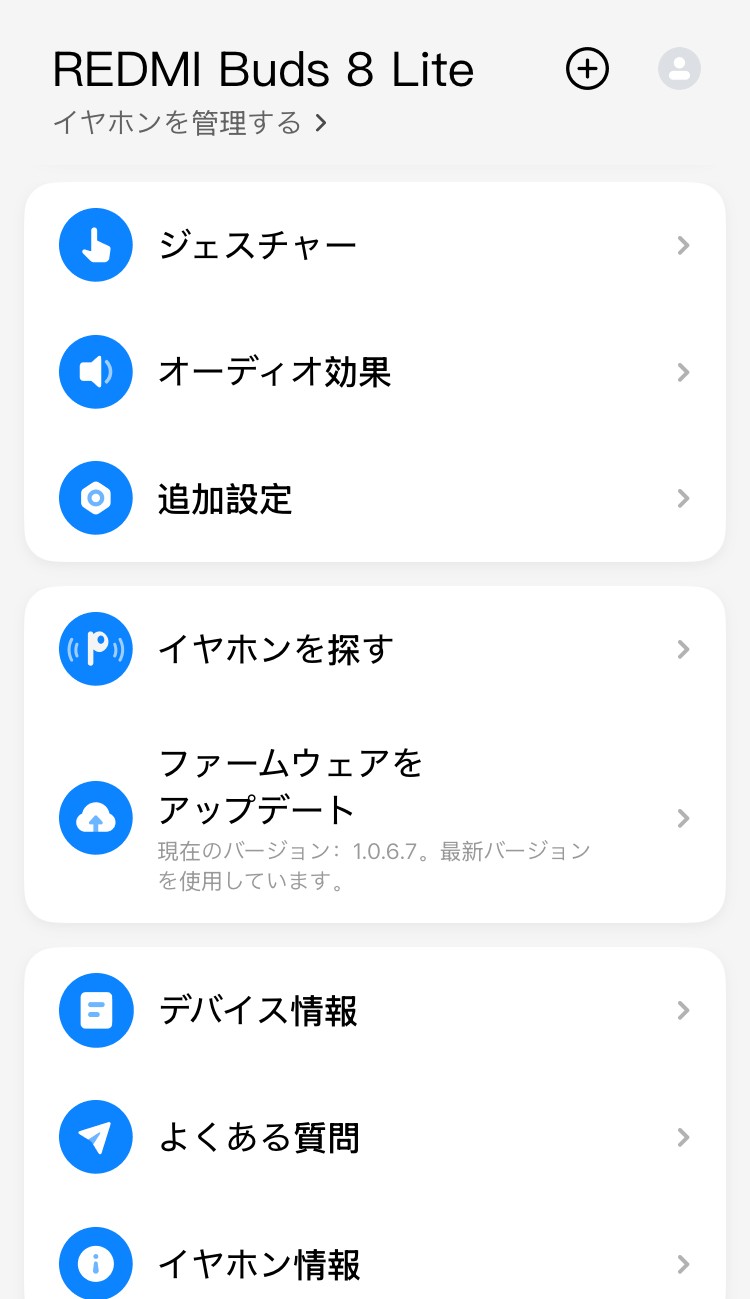Expand the ファームウェアをアップデート chevron
This screenshot has width=750, height=1299.
click(683, 818)
